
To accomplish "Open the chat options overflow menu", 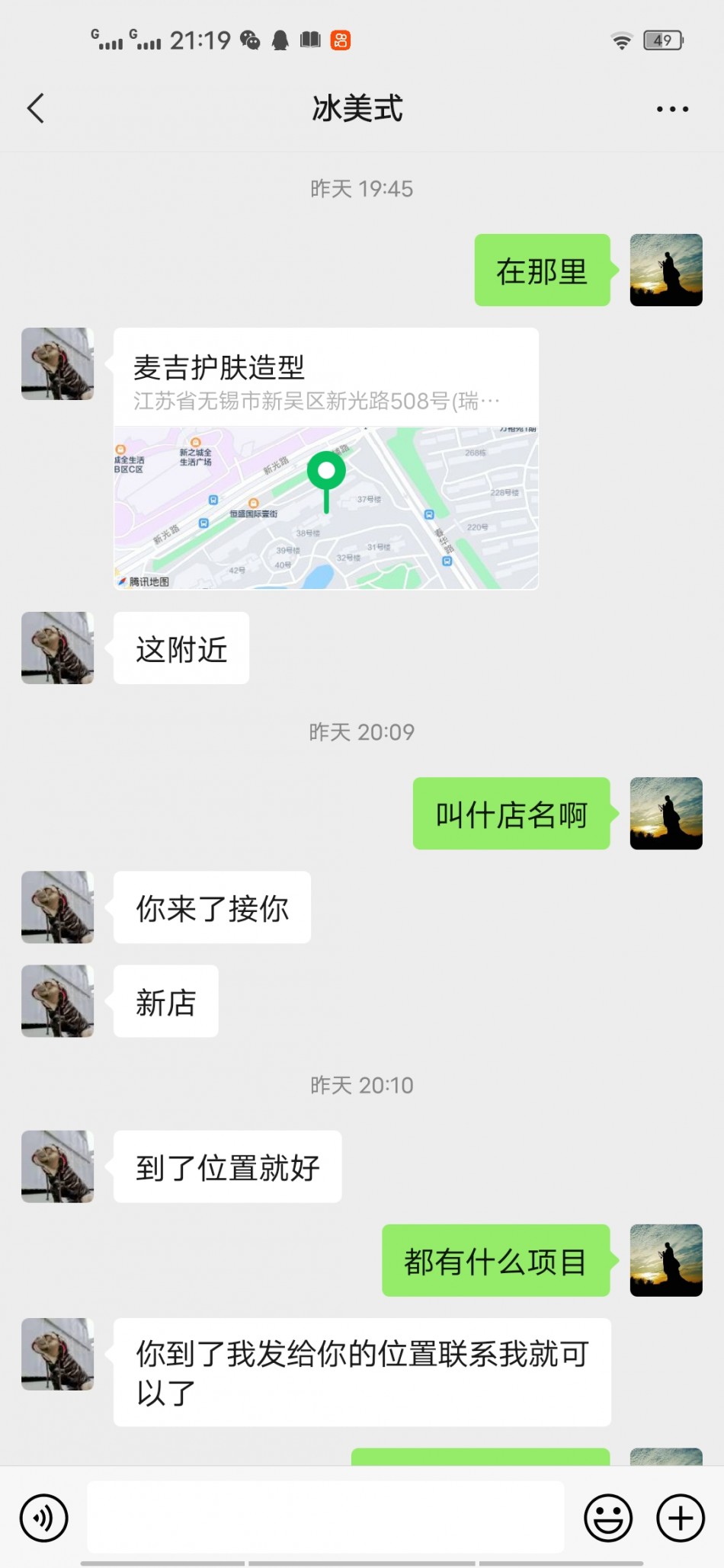I will (672, 110).
